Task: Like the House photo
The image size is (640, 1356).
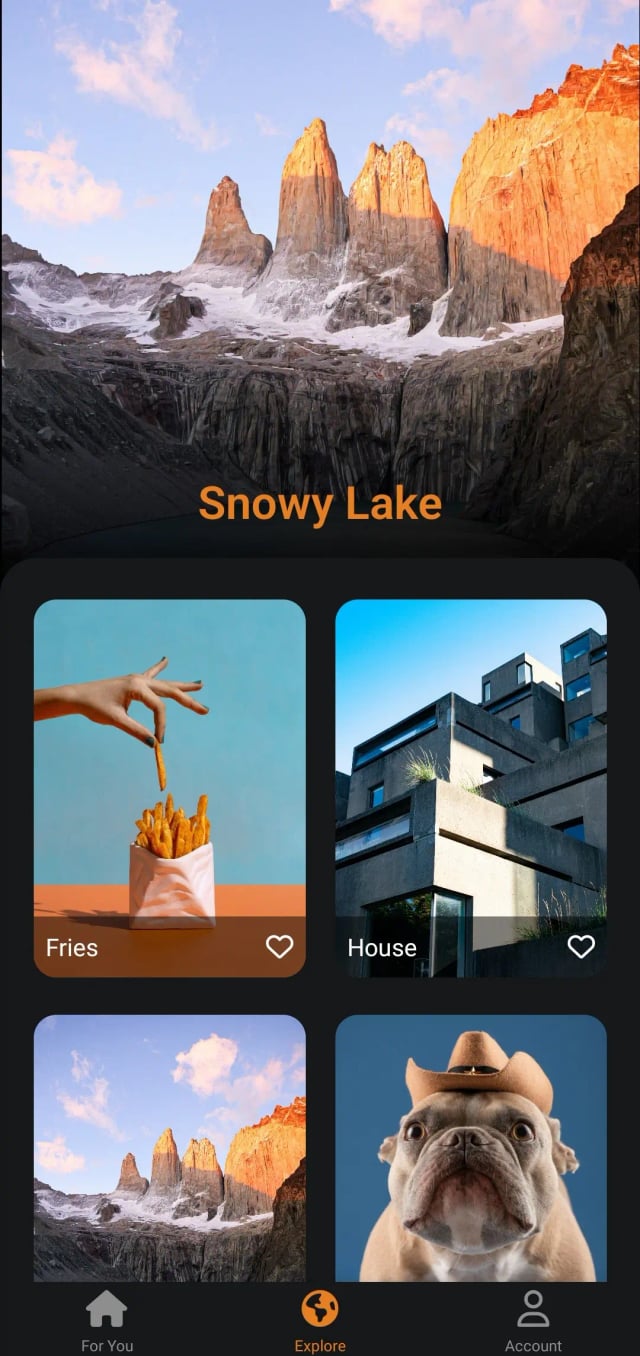Action: pyautogui.click(x=581, y=946)
